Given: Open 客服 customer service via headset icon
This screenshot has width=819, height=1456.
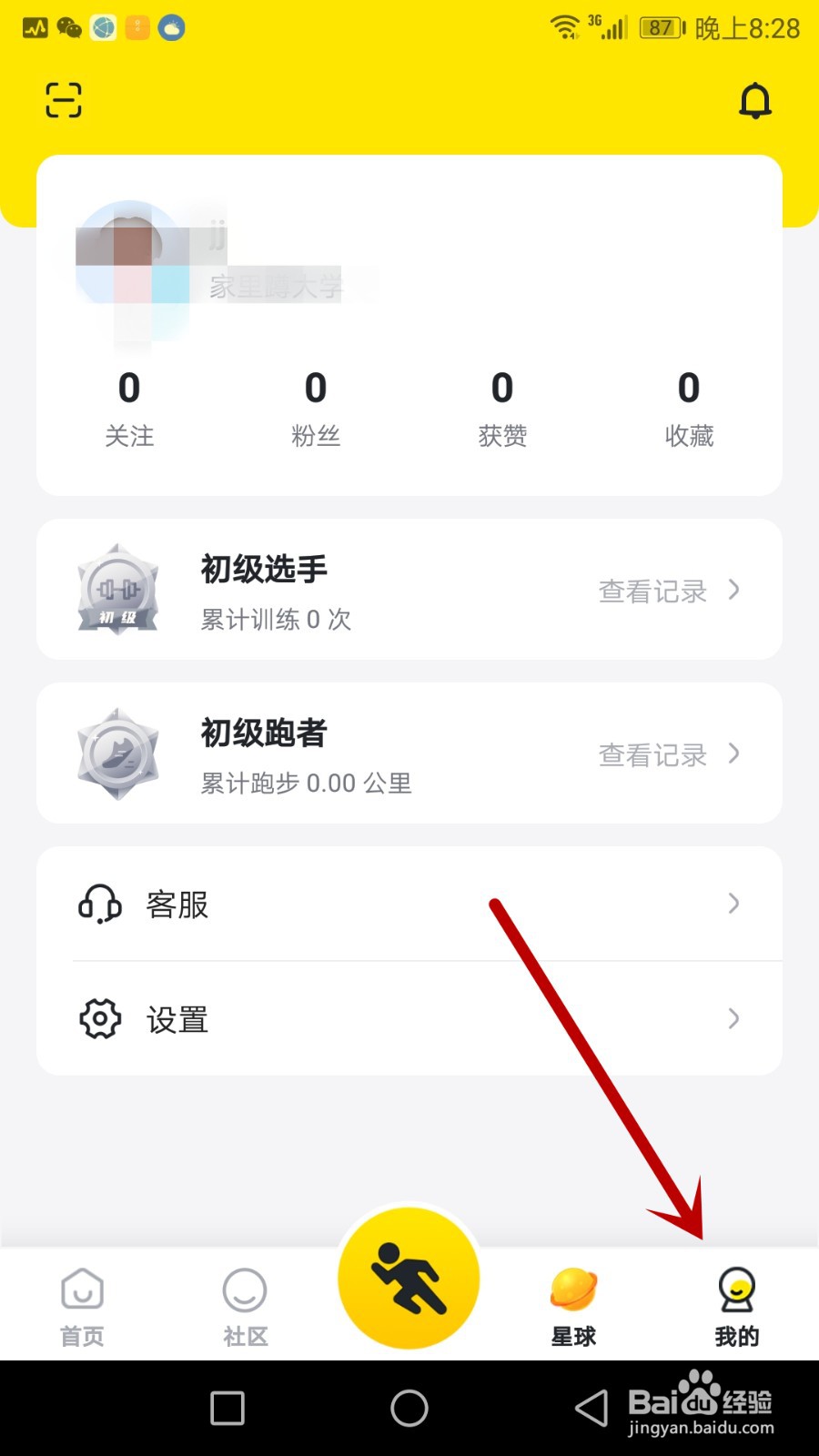Looking at the screenshot, I should 98,905.
